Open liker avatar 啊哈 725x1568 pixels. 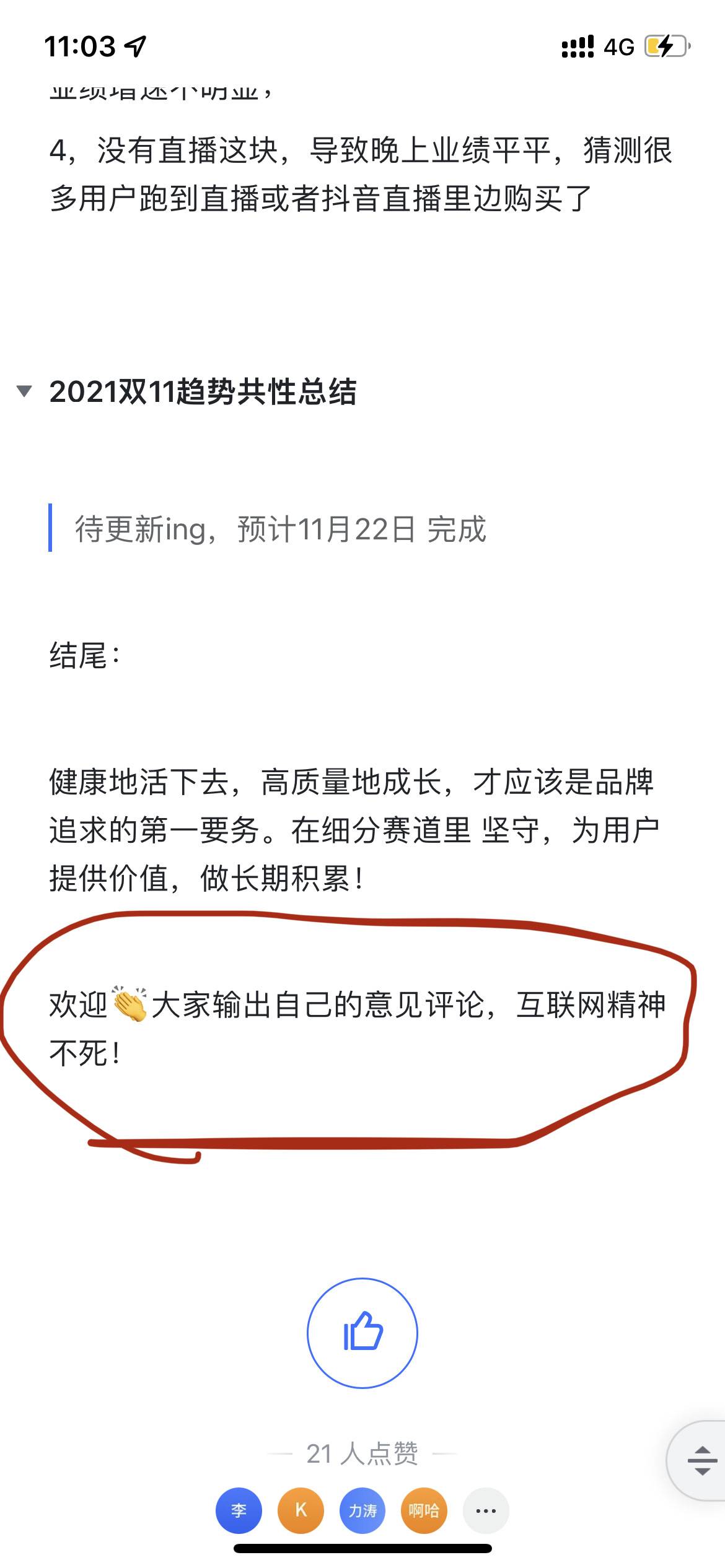click(x=424, y=1510)
